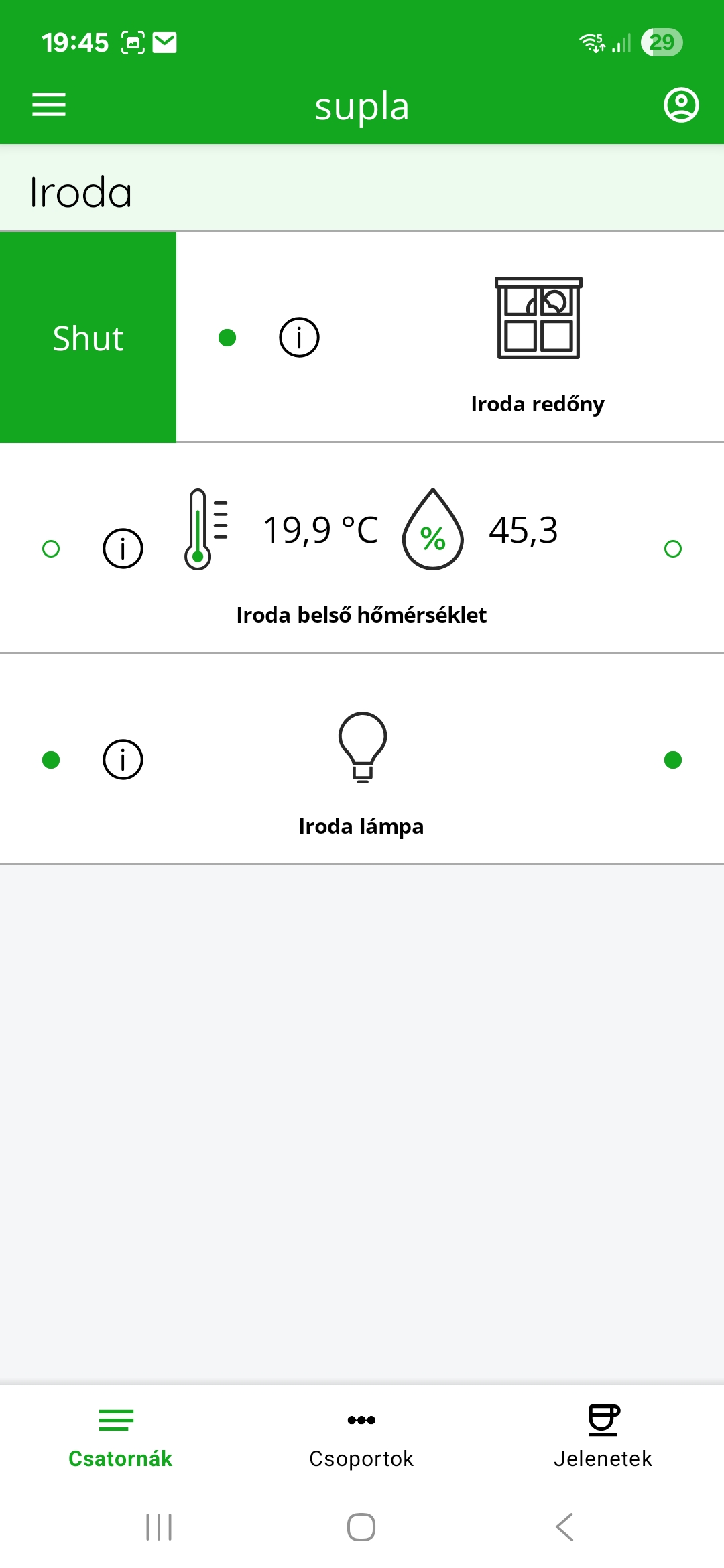Tap the hollow circle left of the thermometer

click(50, 549)
